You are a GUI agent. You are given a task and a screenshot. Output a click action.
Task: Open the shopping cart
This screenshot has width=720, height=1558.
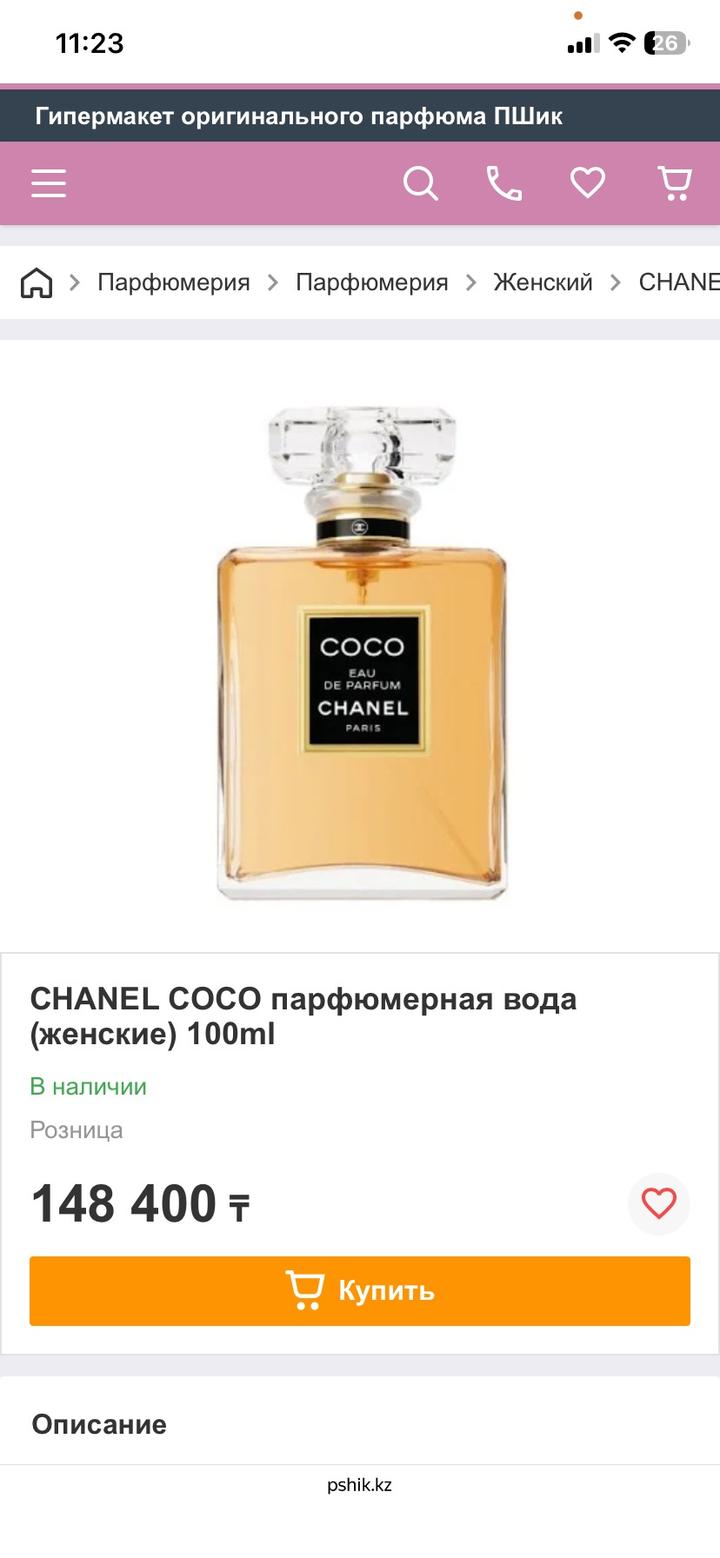674,184
